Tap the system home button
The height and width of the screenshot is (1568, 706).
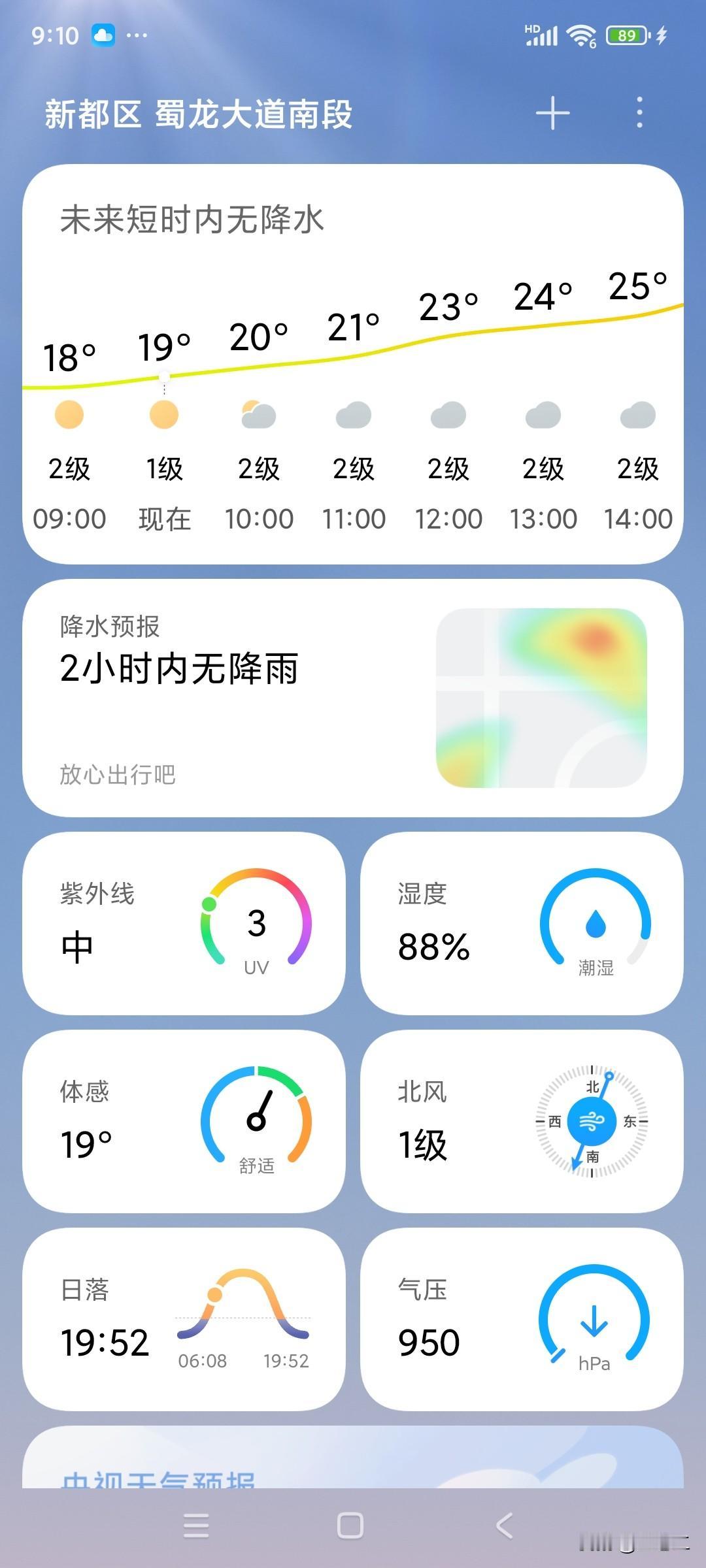[x=350, y=1526]
